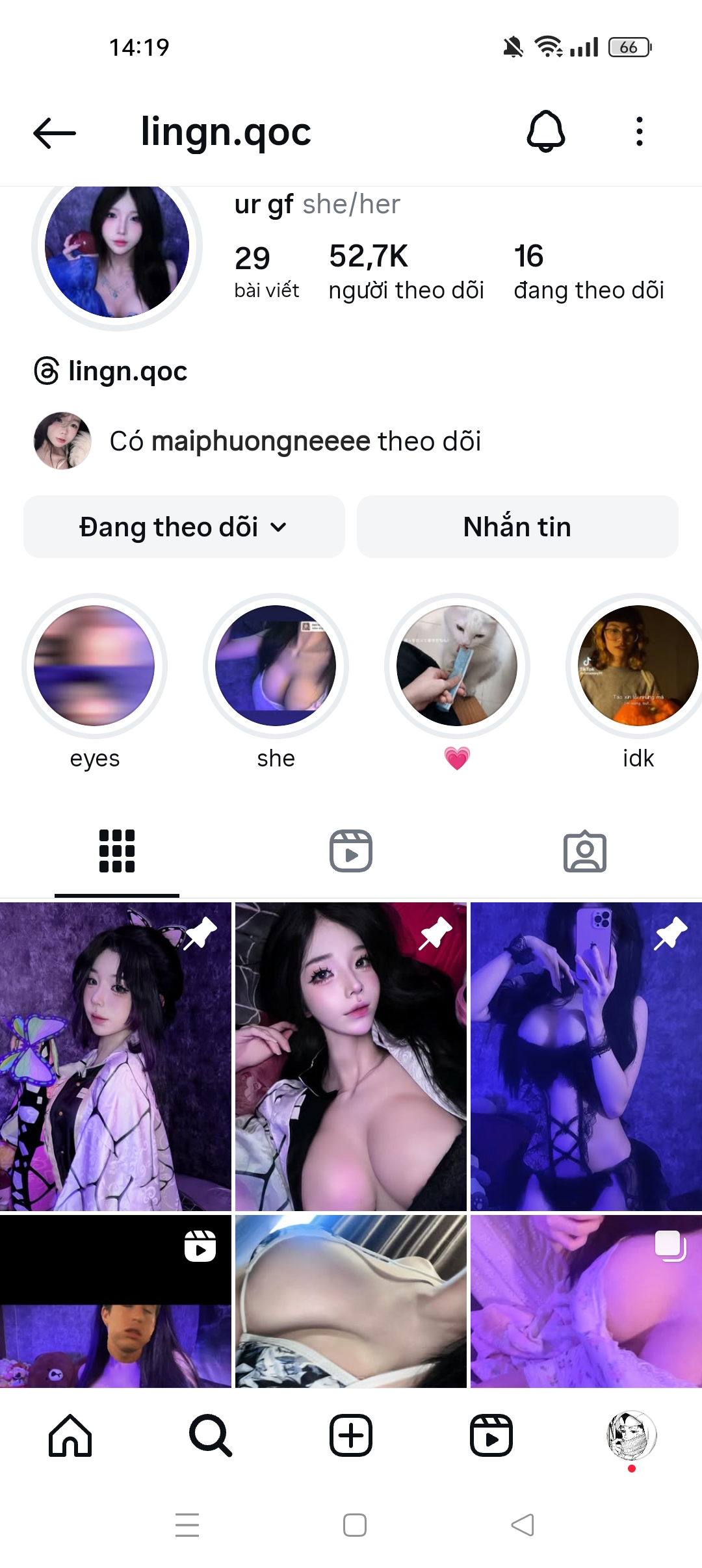Open the pink heart story highlight
702x1568 pixels.
[x=457, y=666]
